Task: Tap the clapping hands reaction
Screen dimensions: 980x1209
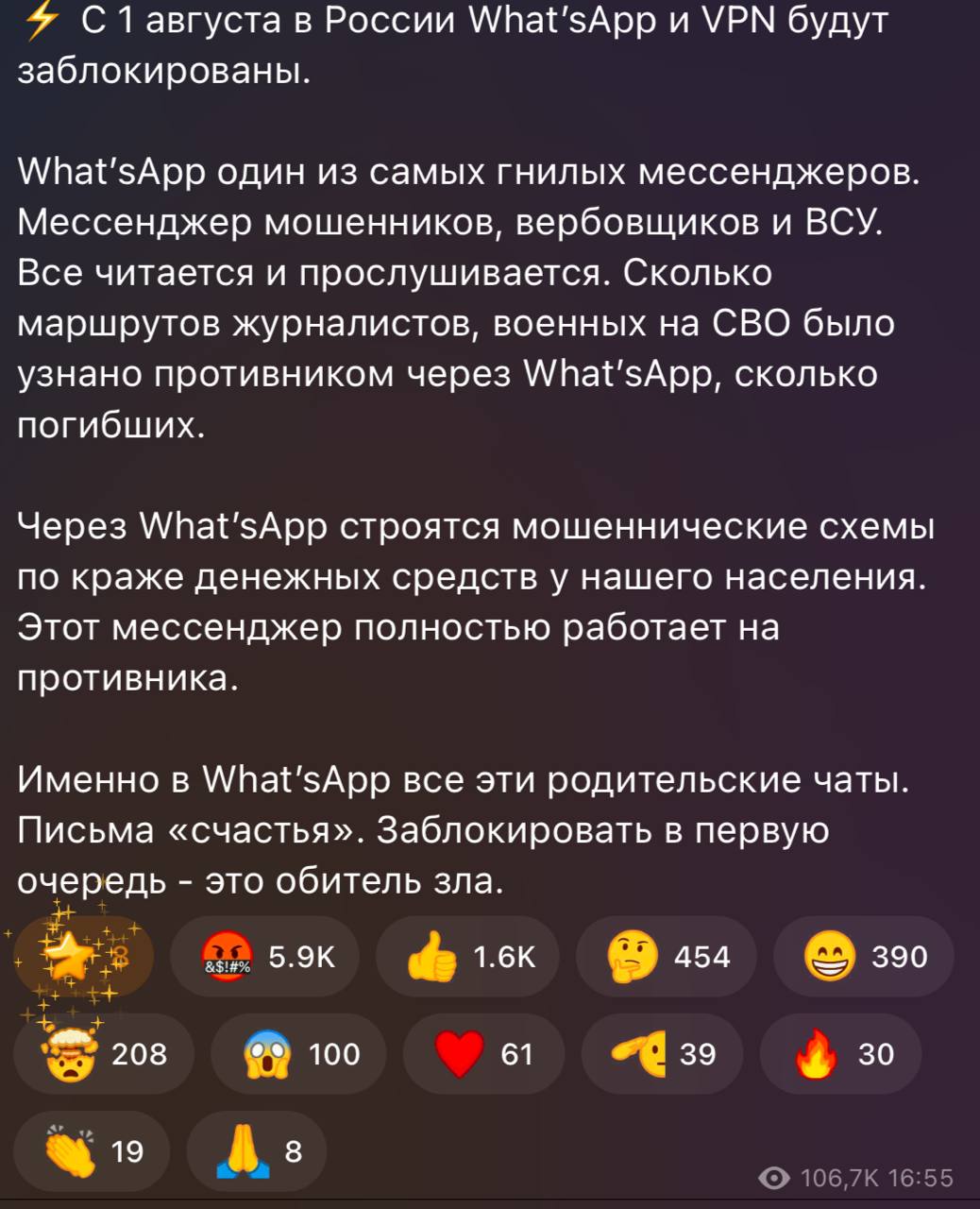Action: click(92, 1150)
